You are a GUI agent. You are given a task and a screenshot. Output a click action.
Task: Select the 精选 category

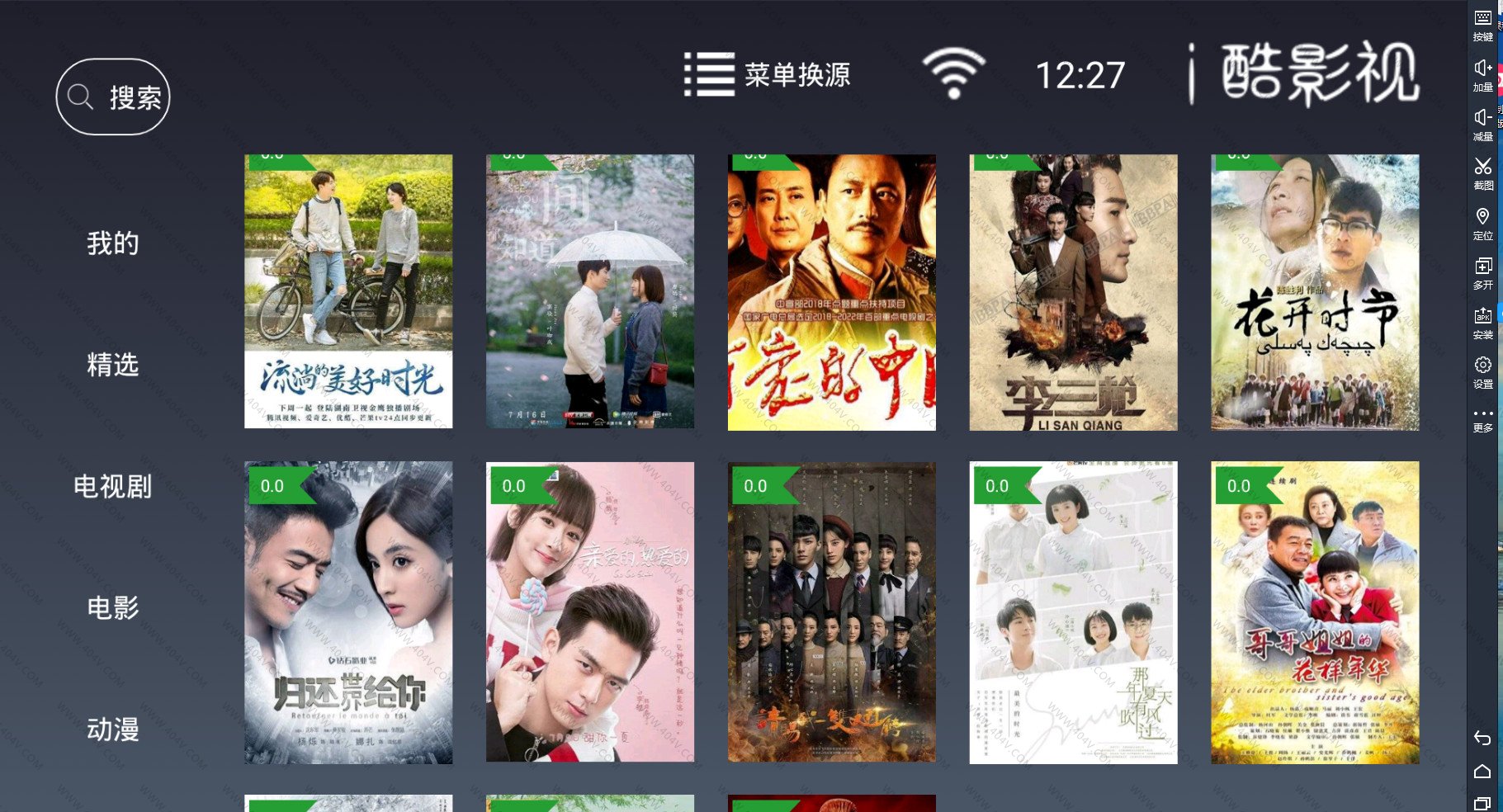click(113, 365)
